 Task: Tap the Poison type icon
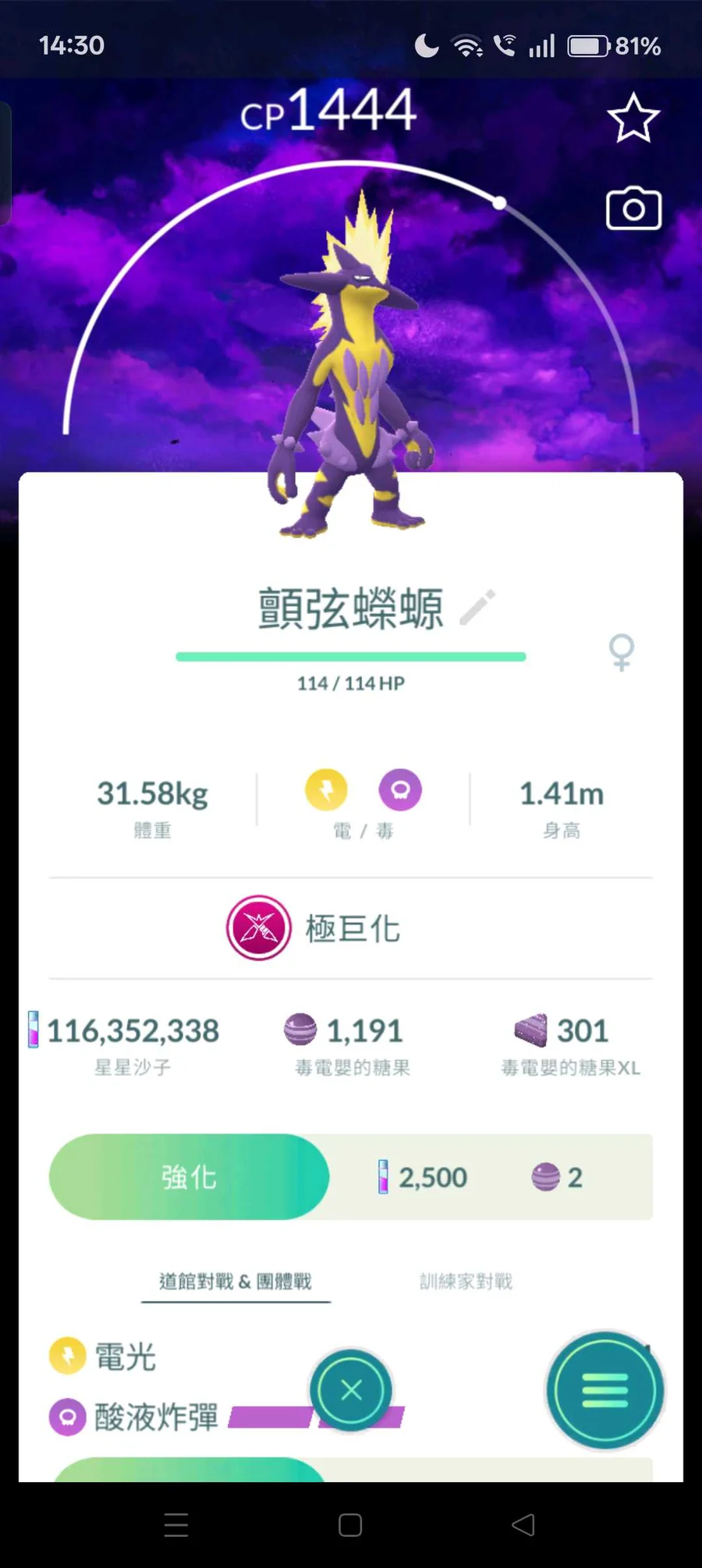point(400,789)
